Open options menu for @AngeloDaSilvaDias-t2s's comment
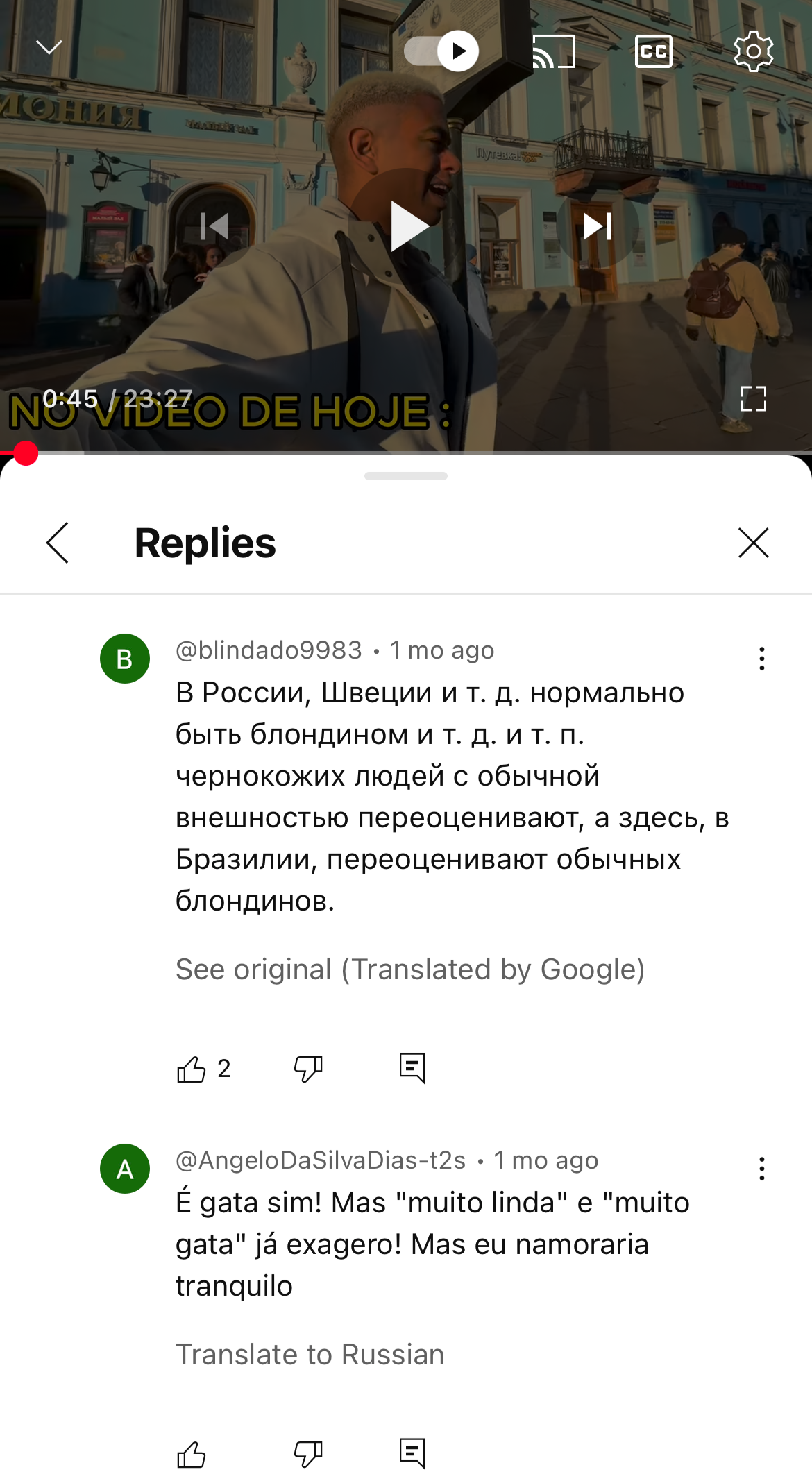This screenshot has width=812, height=1481. (762, 1169)
